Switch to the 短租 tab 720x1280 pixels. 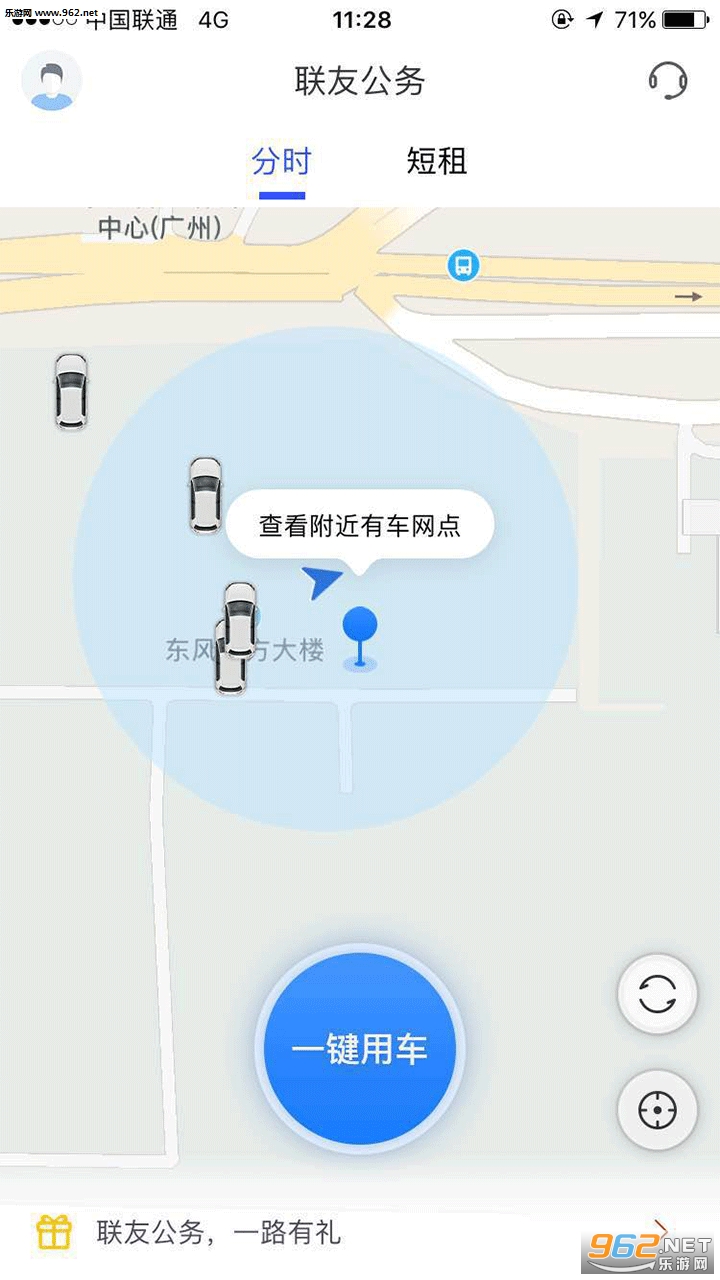437,162
